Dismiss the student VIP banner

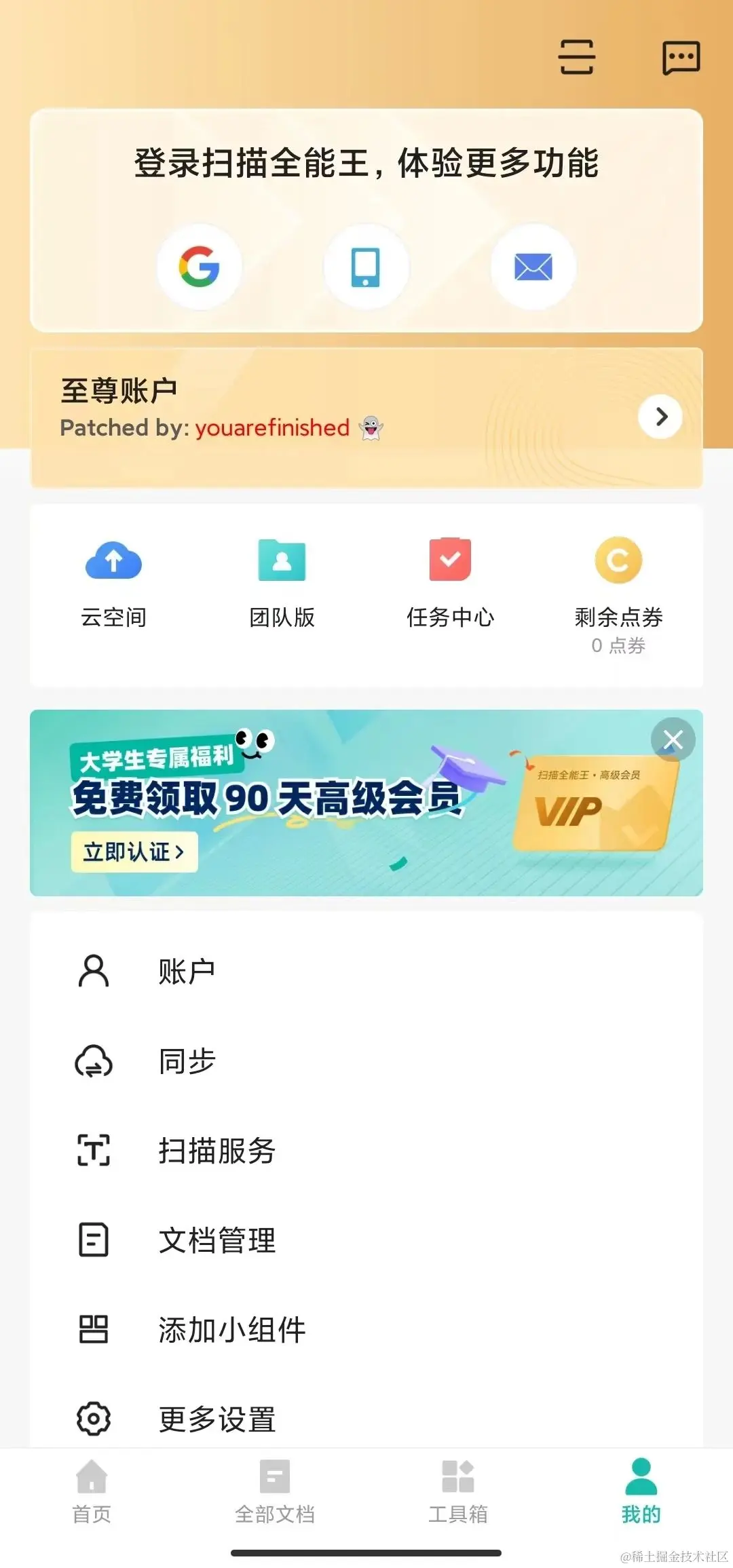673,740
